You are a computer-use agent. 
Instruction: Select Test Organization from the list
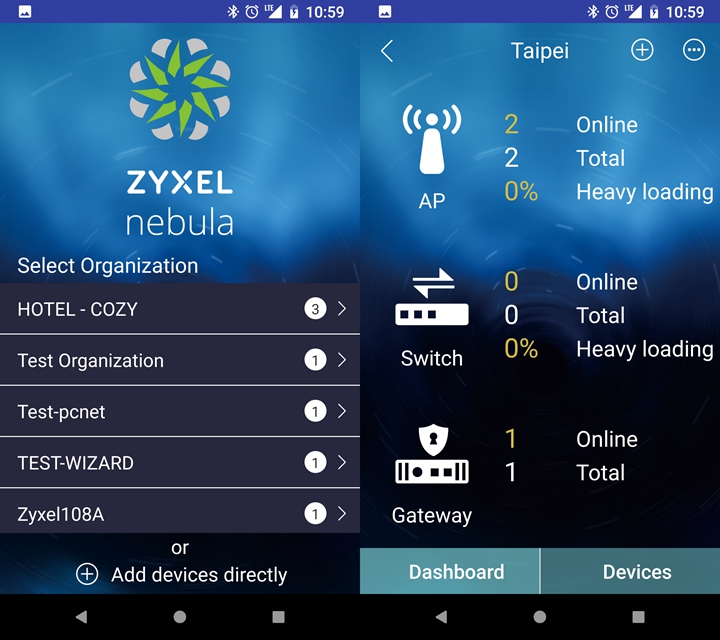pos(180,360)
